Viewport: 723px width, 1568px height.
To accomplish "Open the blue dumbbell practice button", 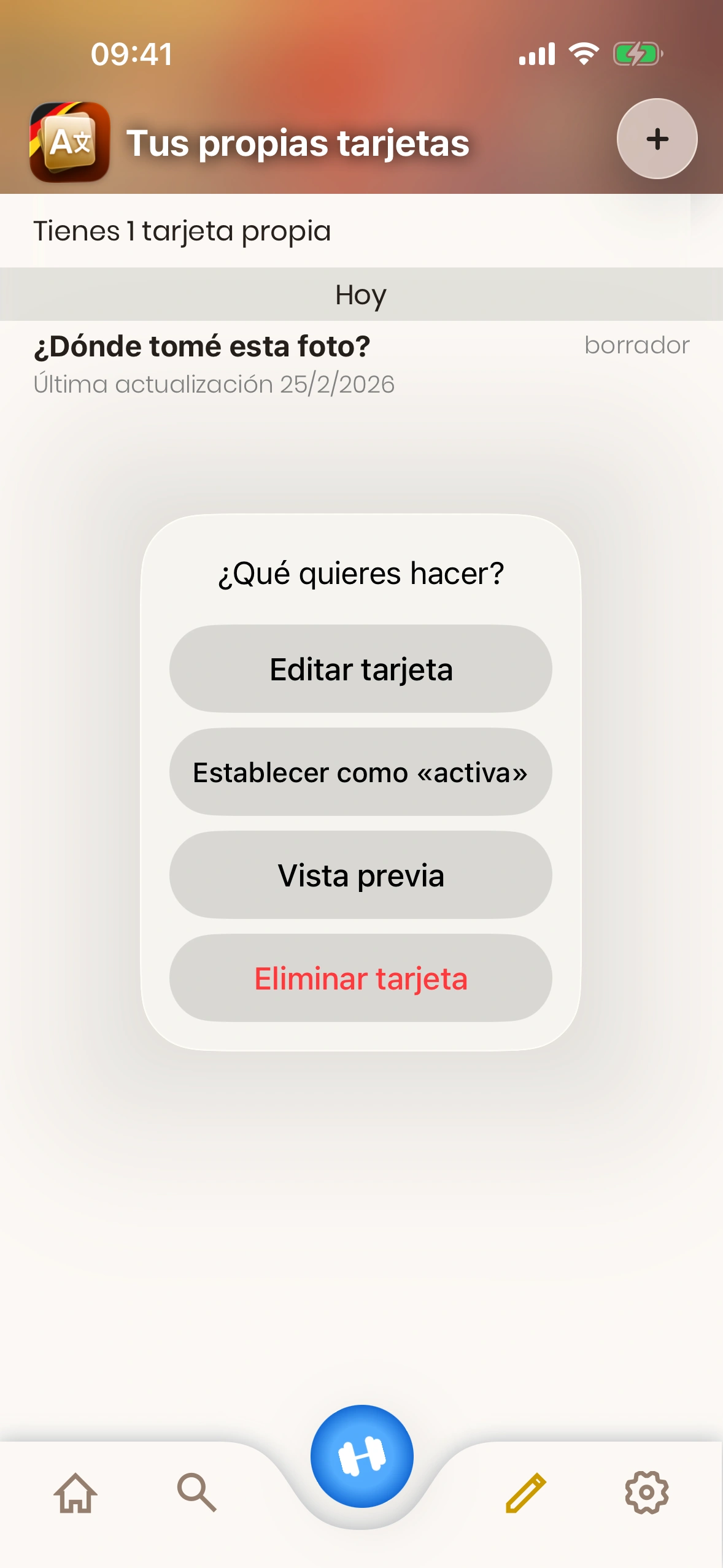I will coord(361,1455).
